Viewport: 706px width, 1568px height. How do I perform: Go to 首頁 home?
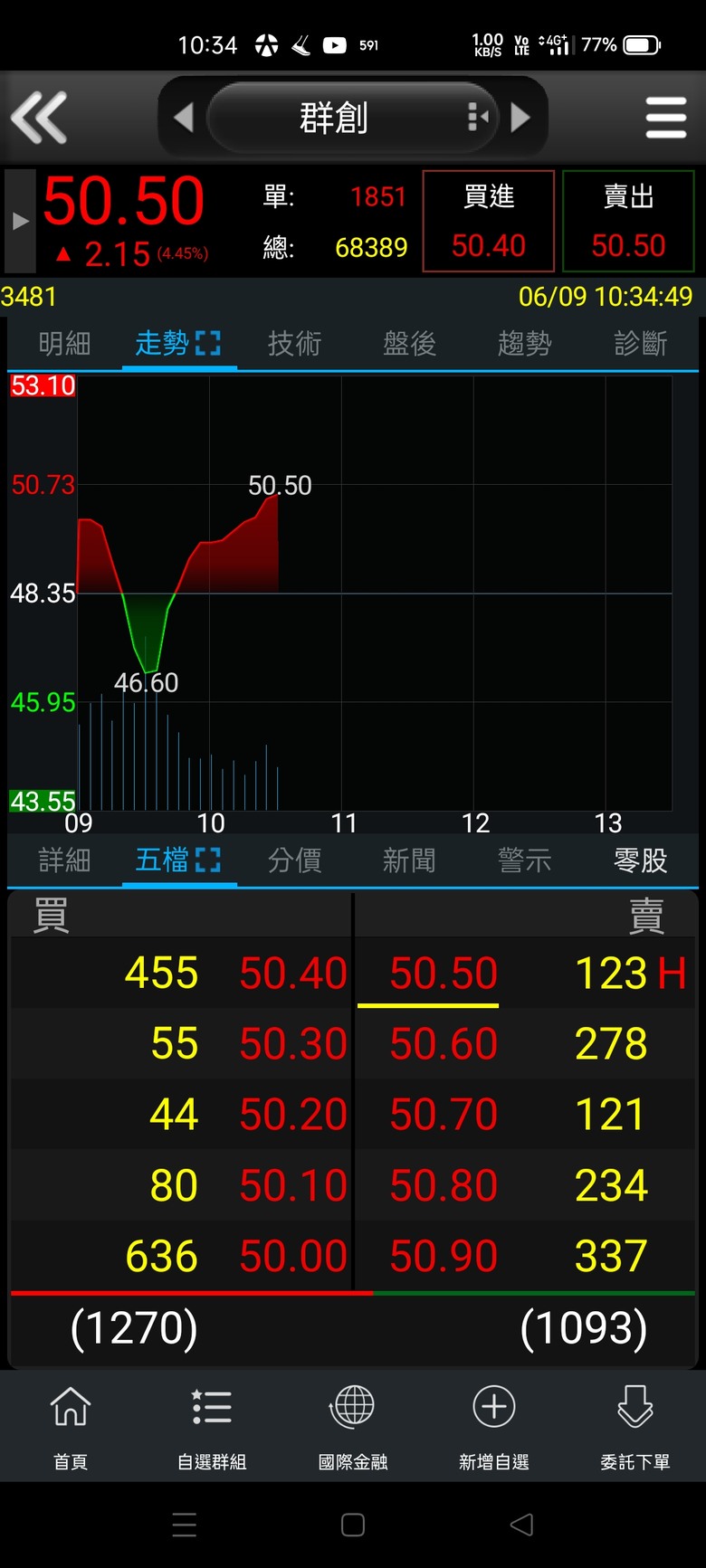click(71, 1426)
